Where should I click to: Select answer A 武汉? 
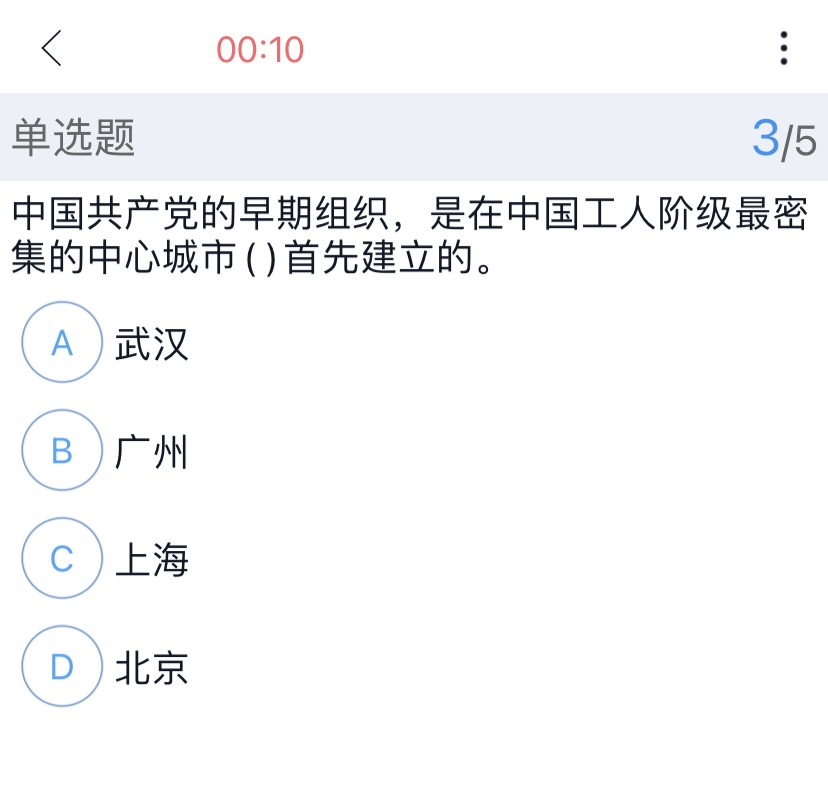click(62, 343)
